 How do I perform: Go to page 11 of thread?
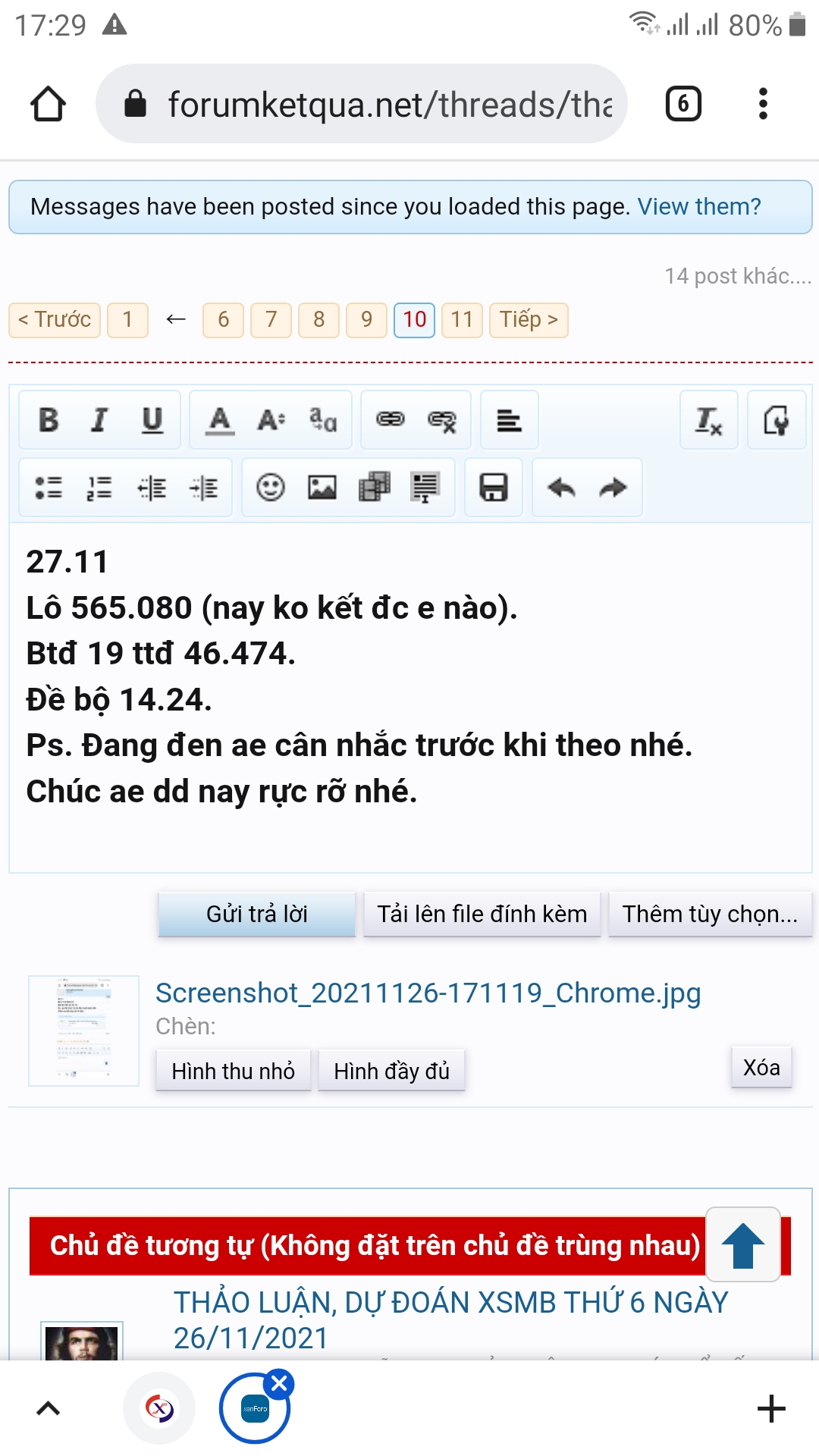click(x=462, y=319)
